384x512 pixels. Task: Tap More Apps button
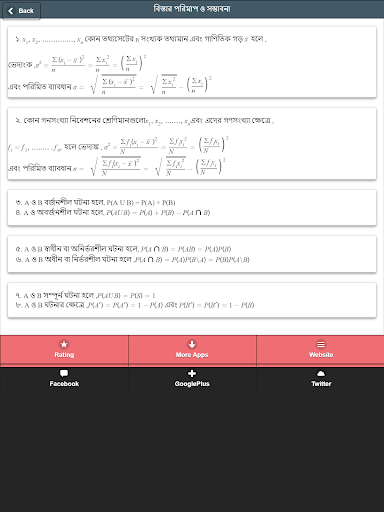[x=192, y=350]
